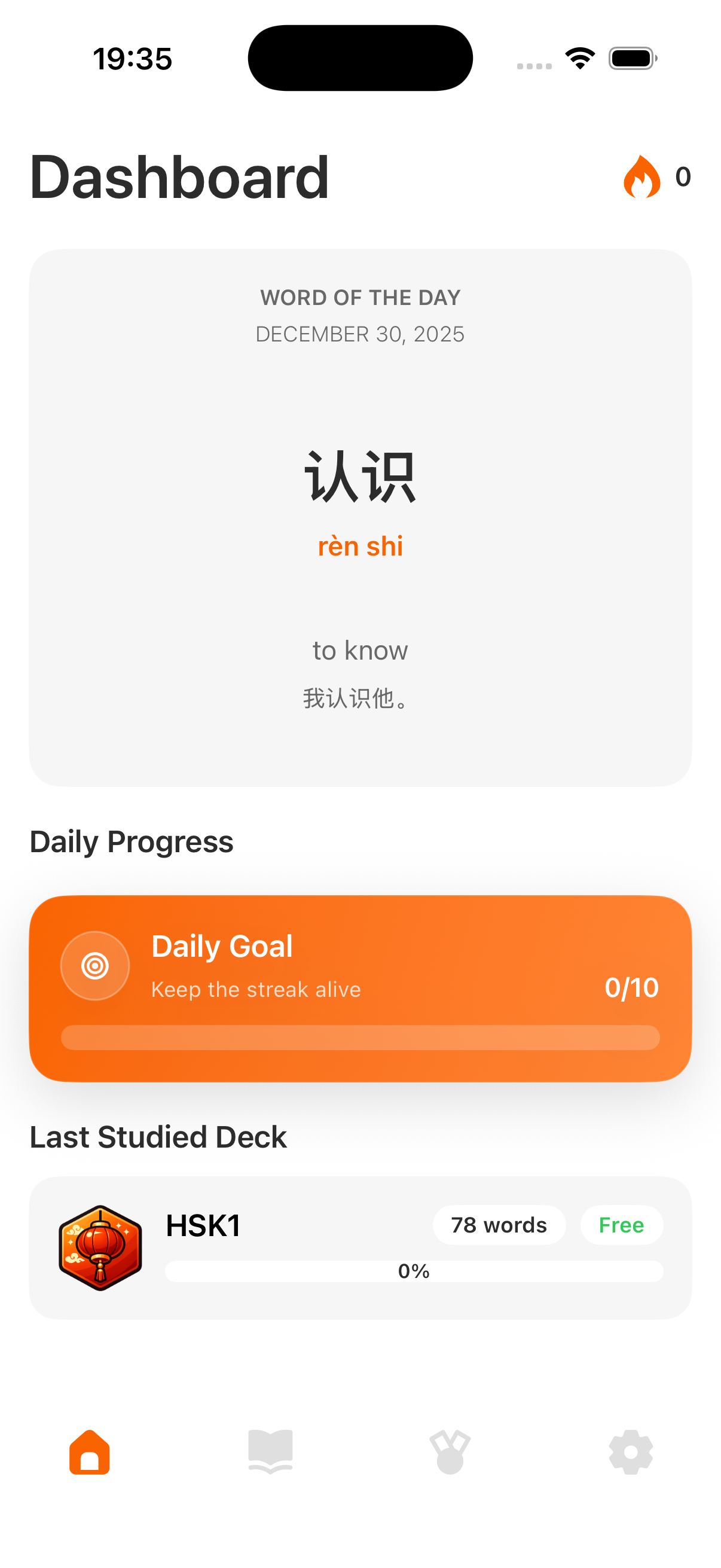Tap the HSK1 deck progress bar at 0%
Screen dimensions: 721x1568
point(414,1271)
